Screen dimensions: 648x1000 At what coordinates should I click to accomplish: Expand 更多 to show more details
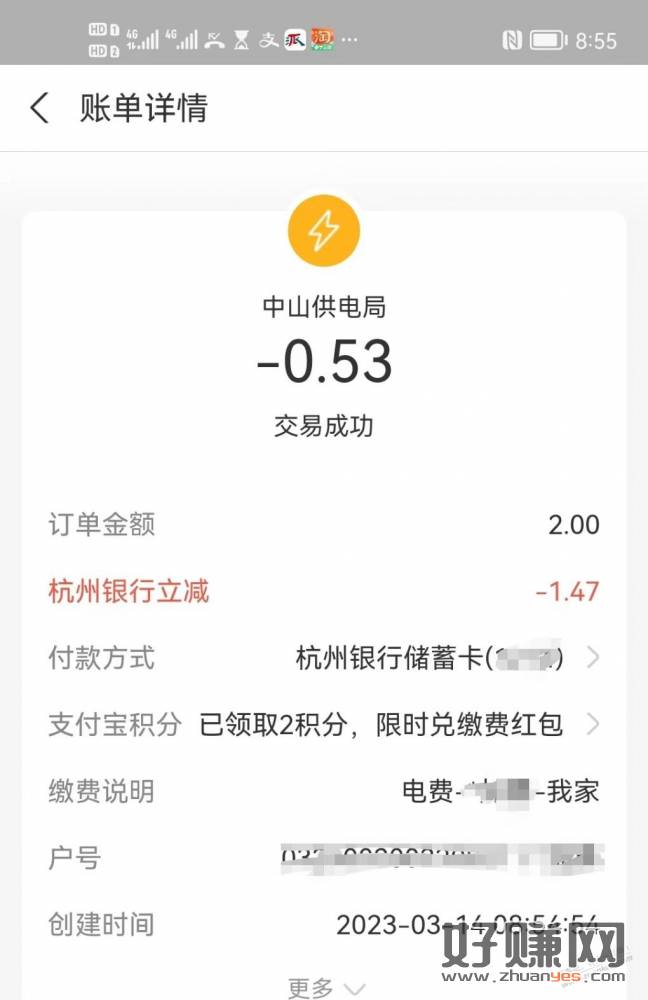coord(326,987)
